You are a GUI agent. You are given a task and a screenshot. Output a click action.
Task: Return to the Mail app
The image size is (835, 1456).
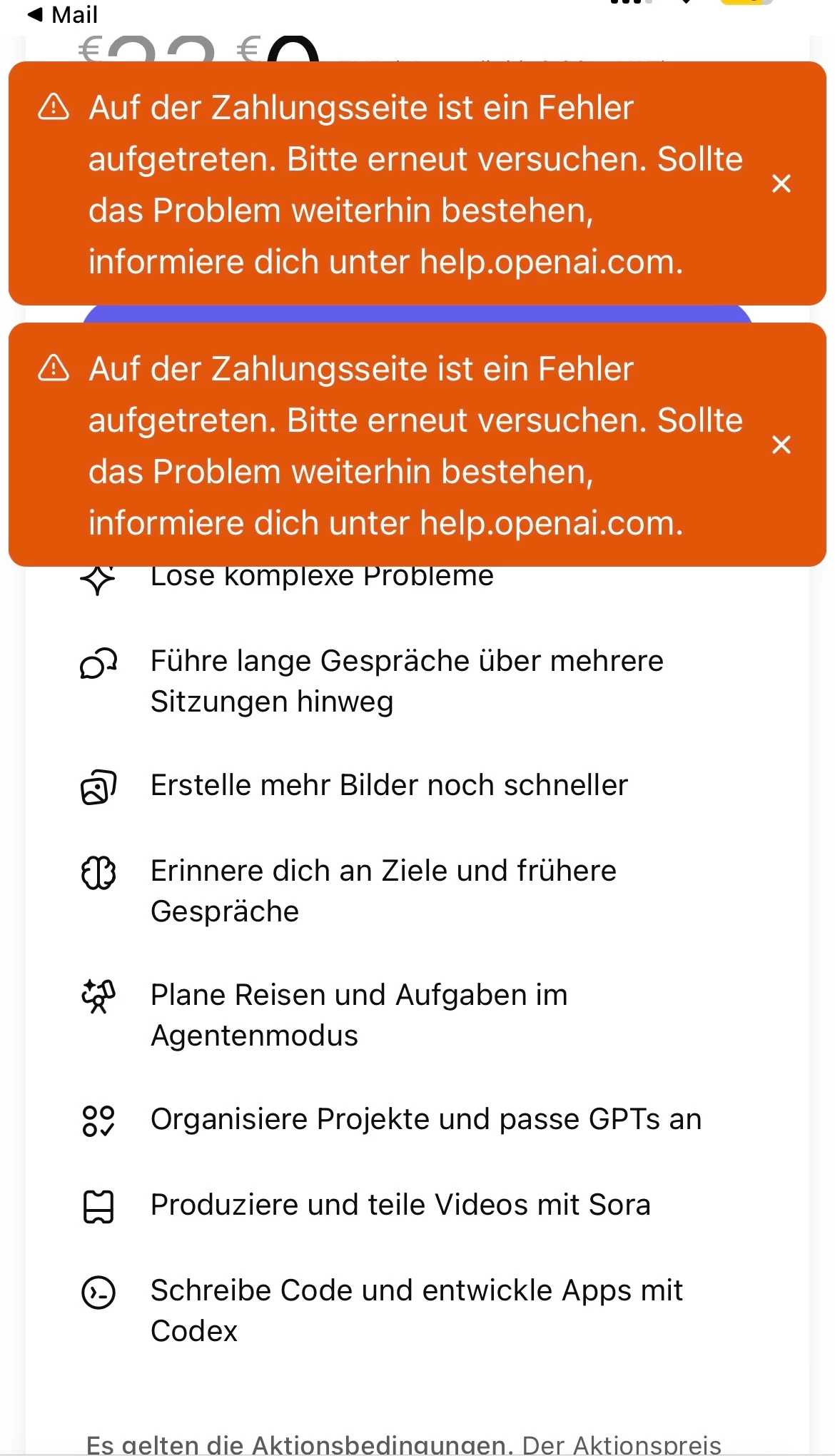point(63,14)
